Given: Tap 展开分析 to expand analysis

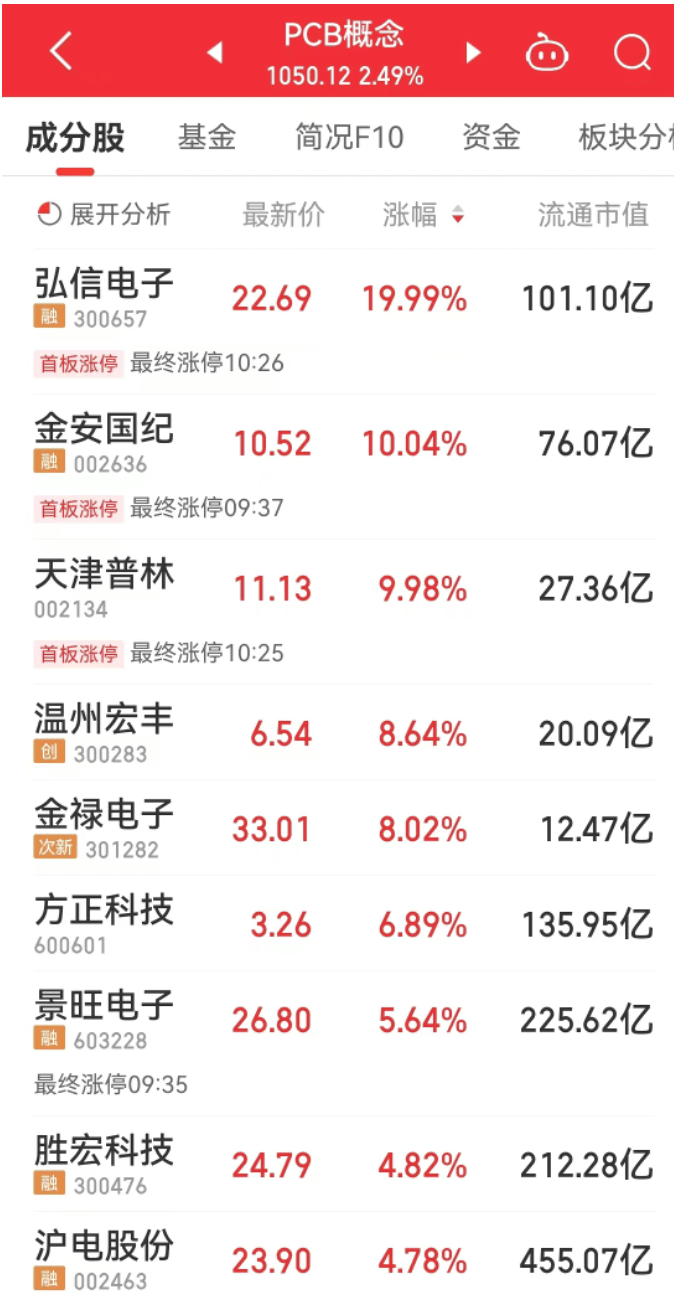Looking at the screenshot, I should 104,214.
